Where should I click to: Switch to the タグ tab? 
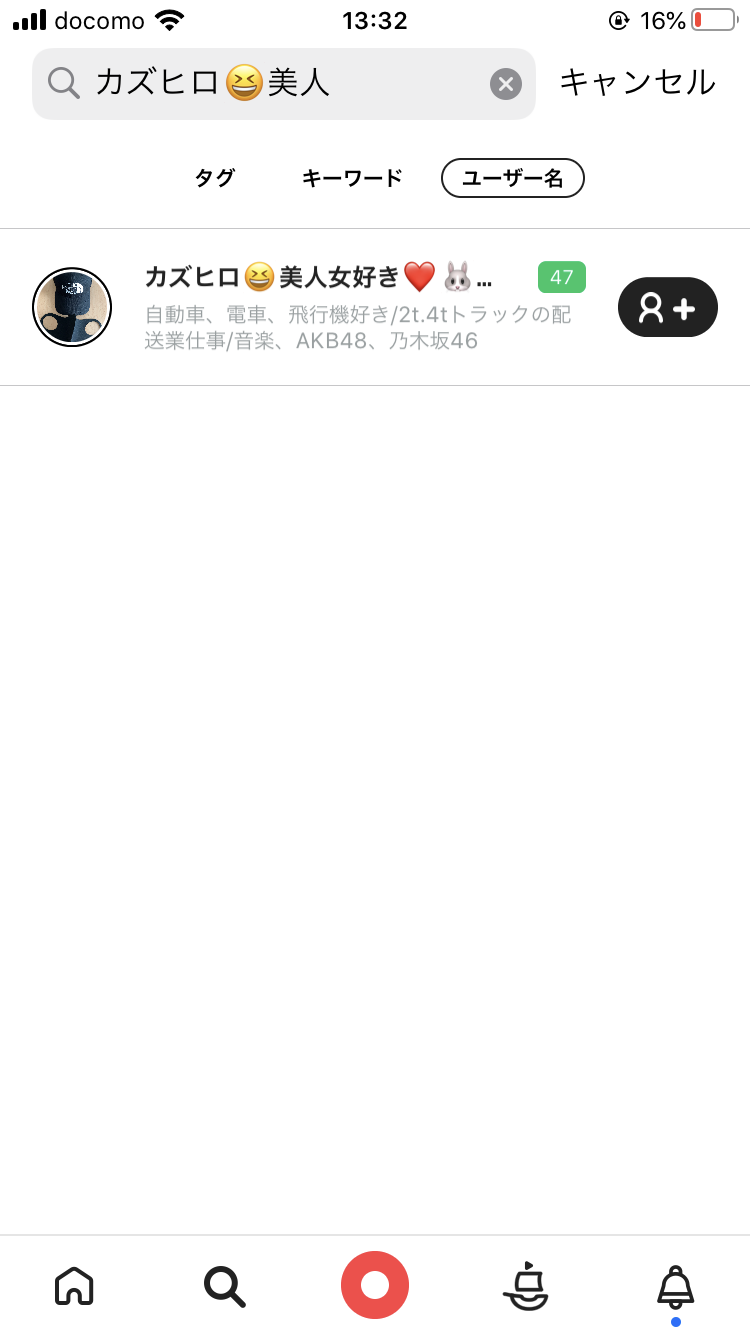[214, 179]
